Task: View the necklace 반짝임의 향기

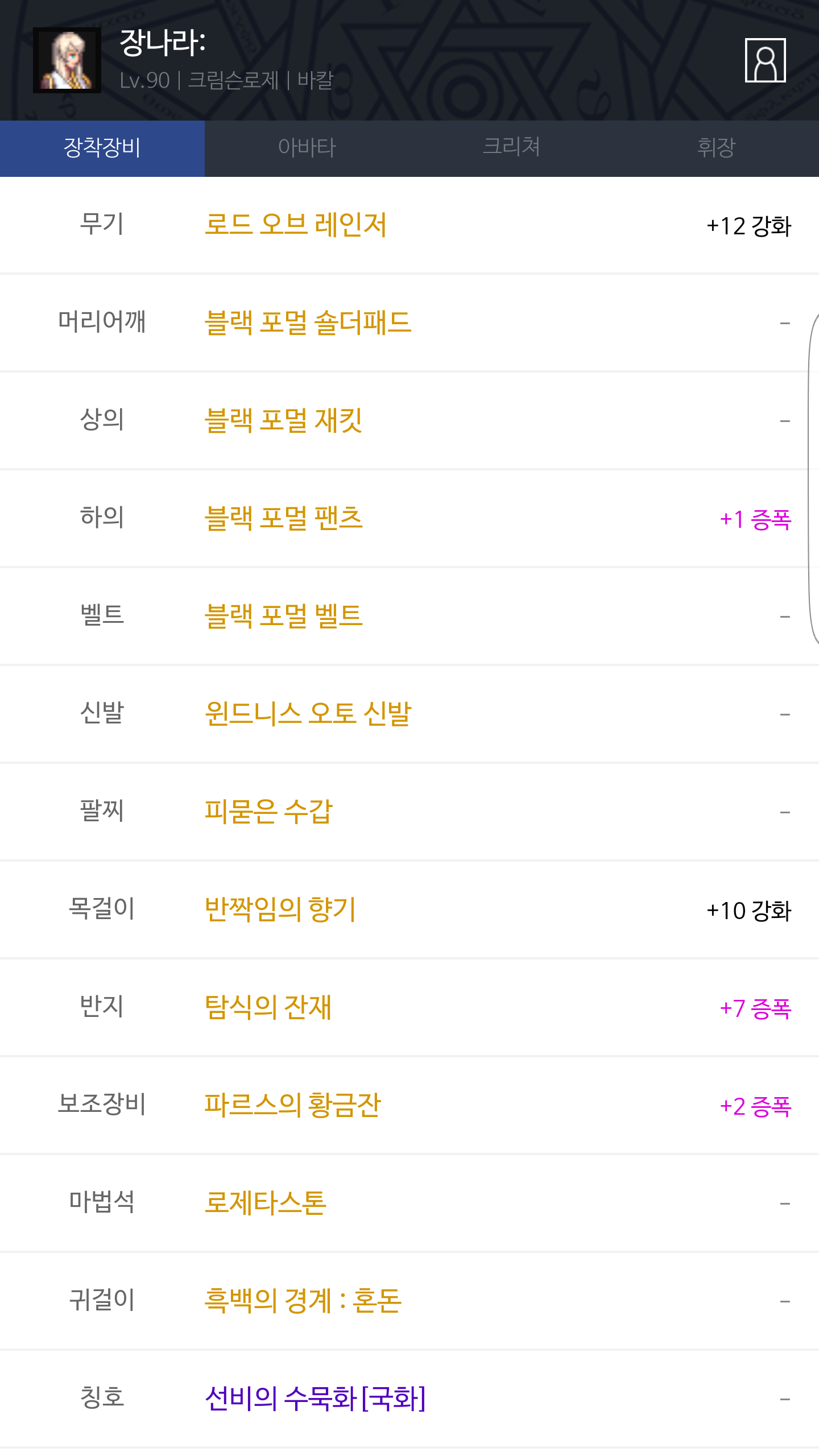Action: tap(280, 909)
